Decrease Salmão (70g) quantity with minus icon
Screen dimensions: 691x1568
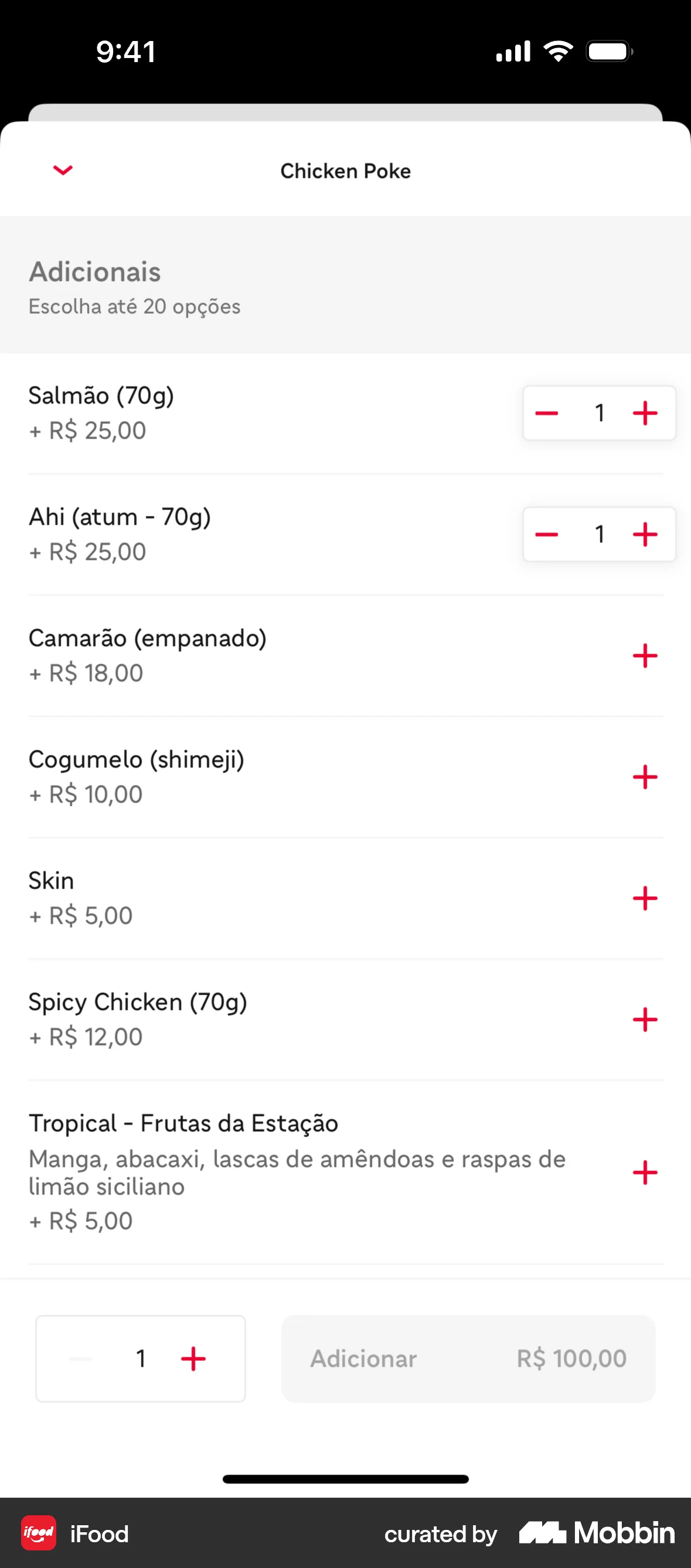coord(547,413)
